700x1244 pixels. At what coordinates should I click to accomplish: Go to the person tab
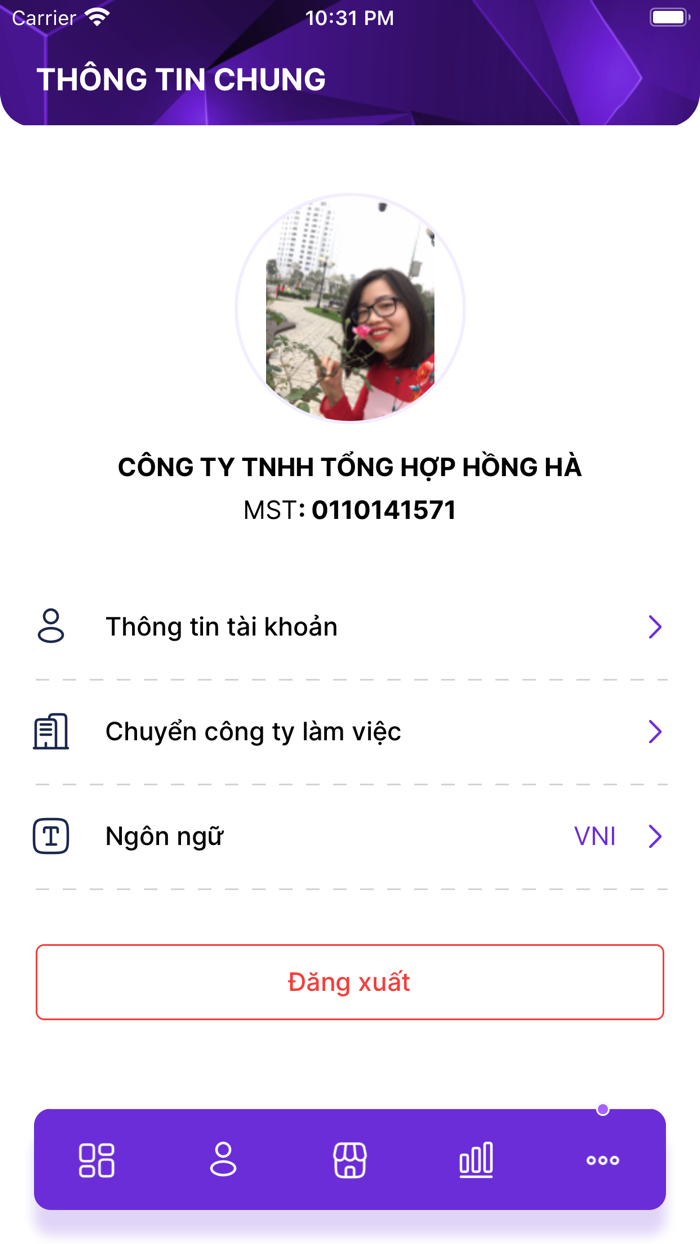coord(223,1160)
